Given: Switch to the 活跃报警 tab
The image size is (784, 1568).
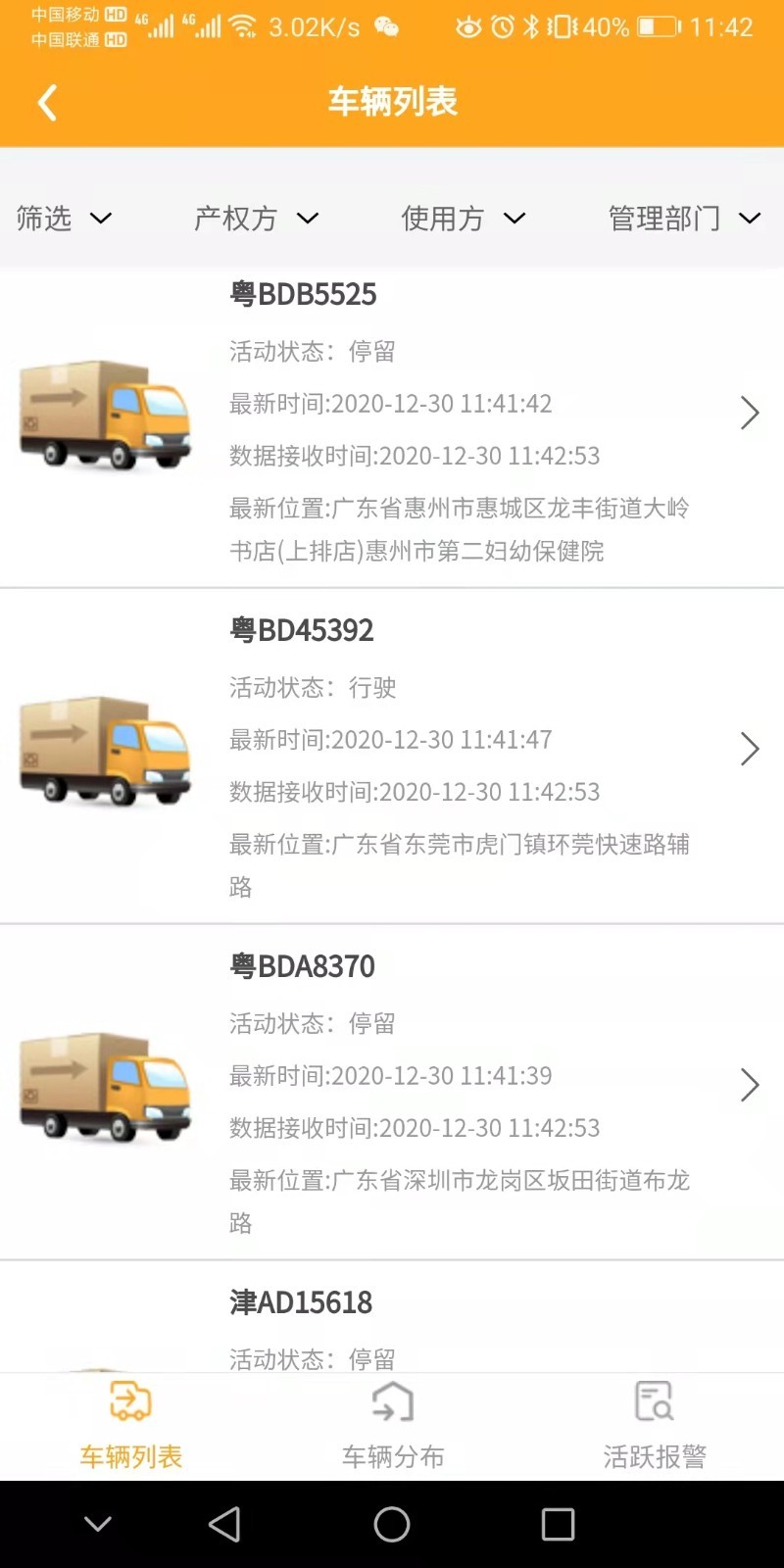Looking at the screenshot, I should click(x=654, y=1426).
